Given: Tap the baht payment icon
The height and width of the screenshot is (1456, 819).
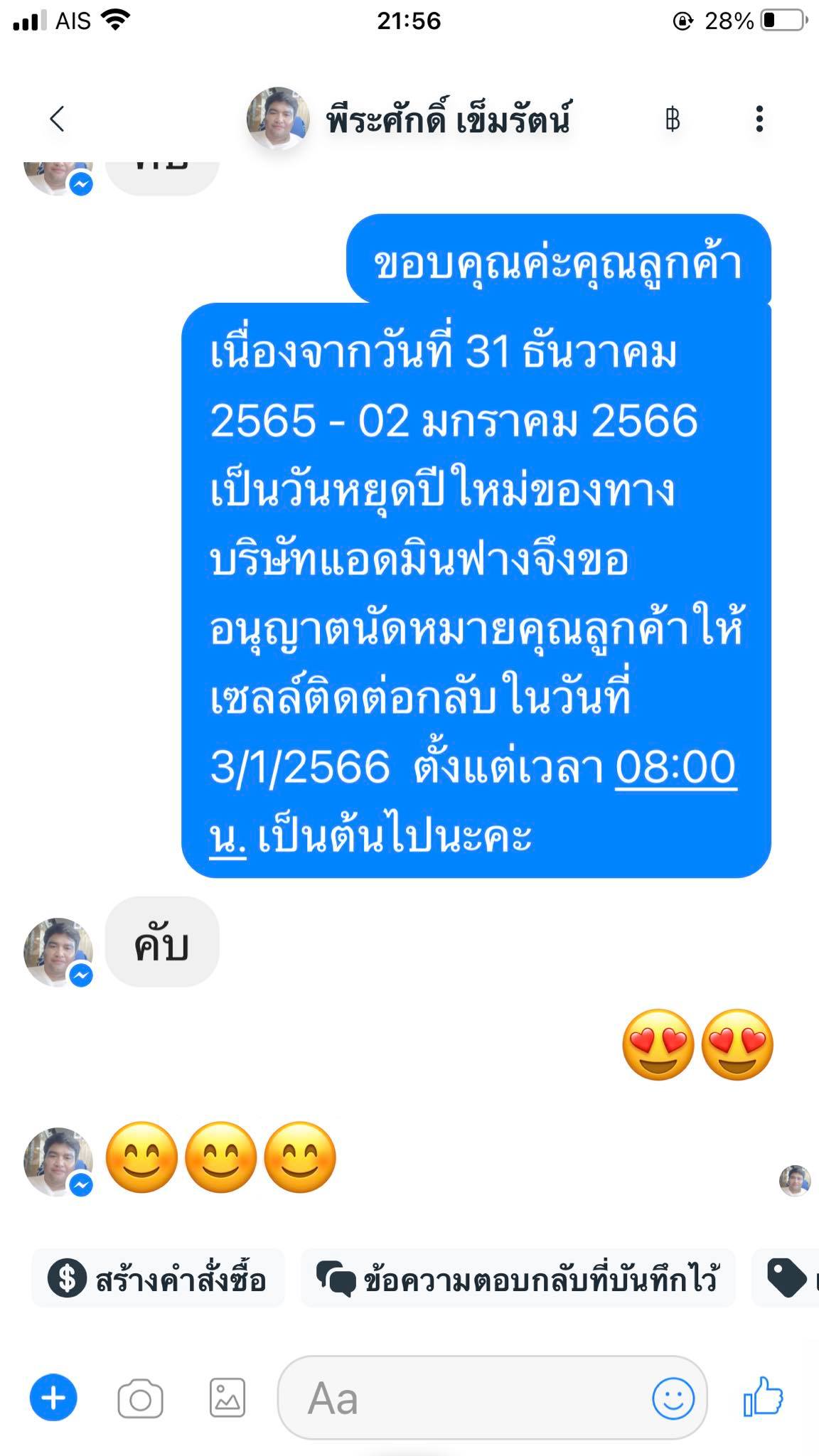Looking at the screenshot, I should 672,119.
